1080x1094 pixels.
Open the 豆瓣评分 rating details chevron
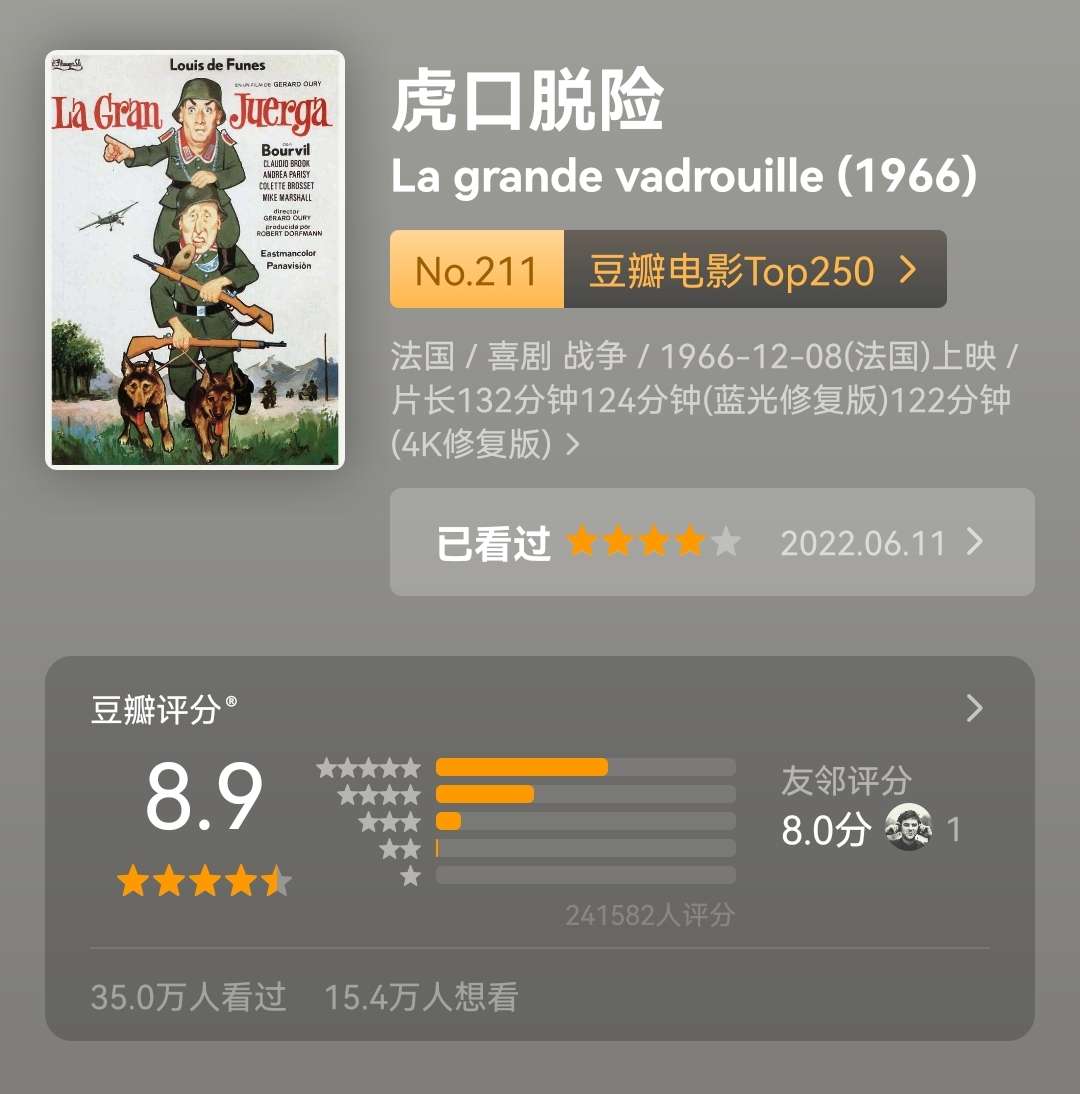coord(974,709)
